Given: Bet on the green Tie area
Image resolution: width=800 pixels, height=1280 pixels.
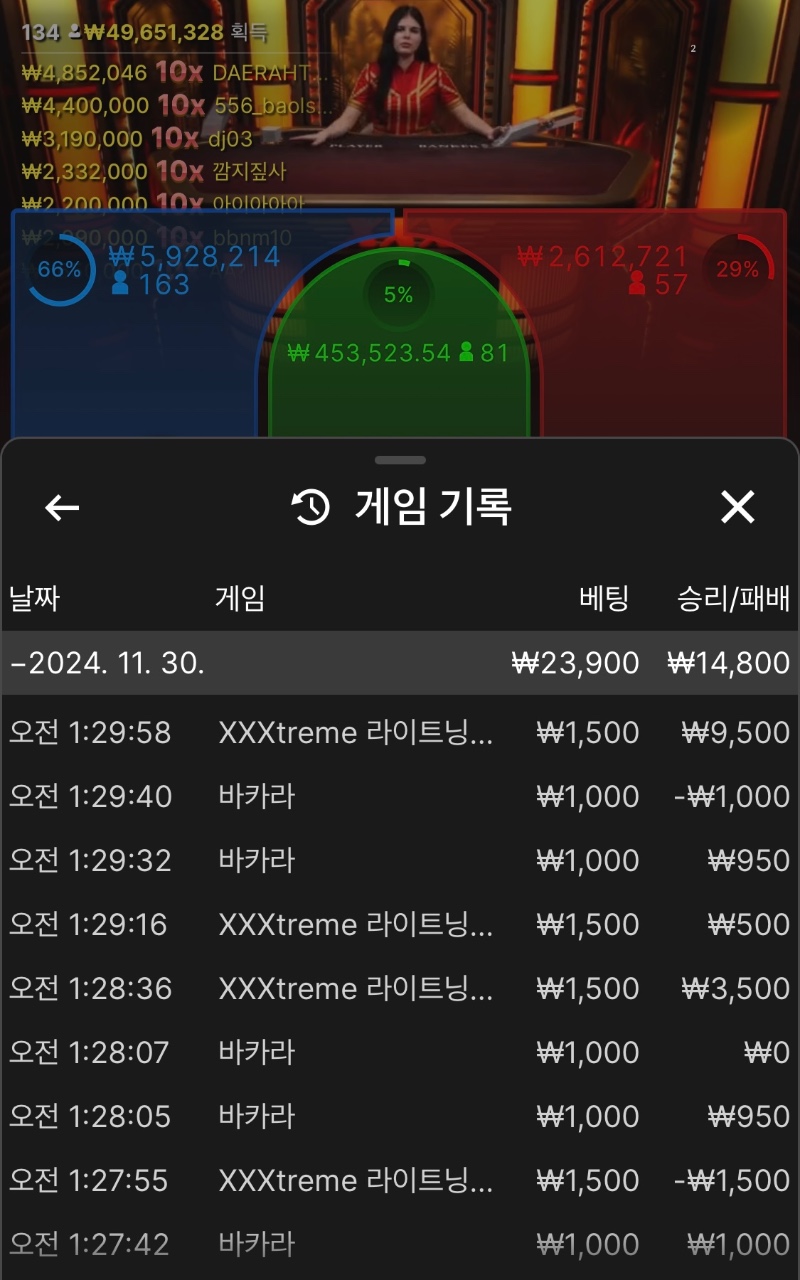Looking at the screenshot, I should click(x=398, y=390).
